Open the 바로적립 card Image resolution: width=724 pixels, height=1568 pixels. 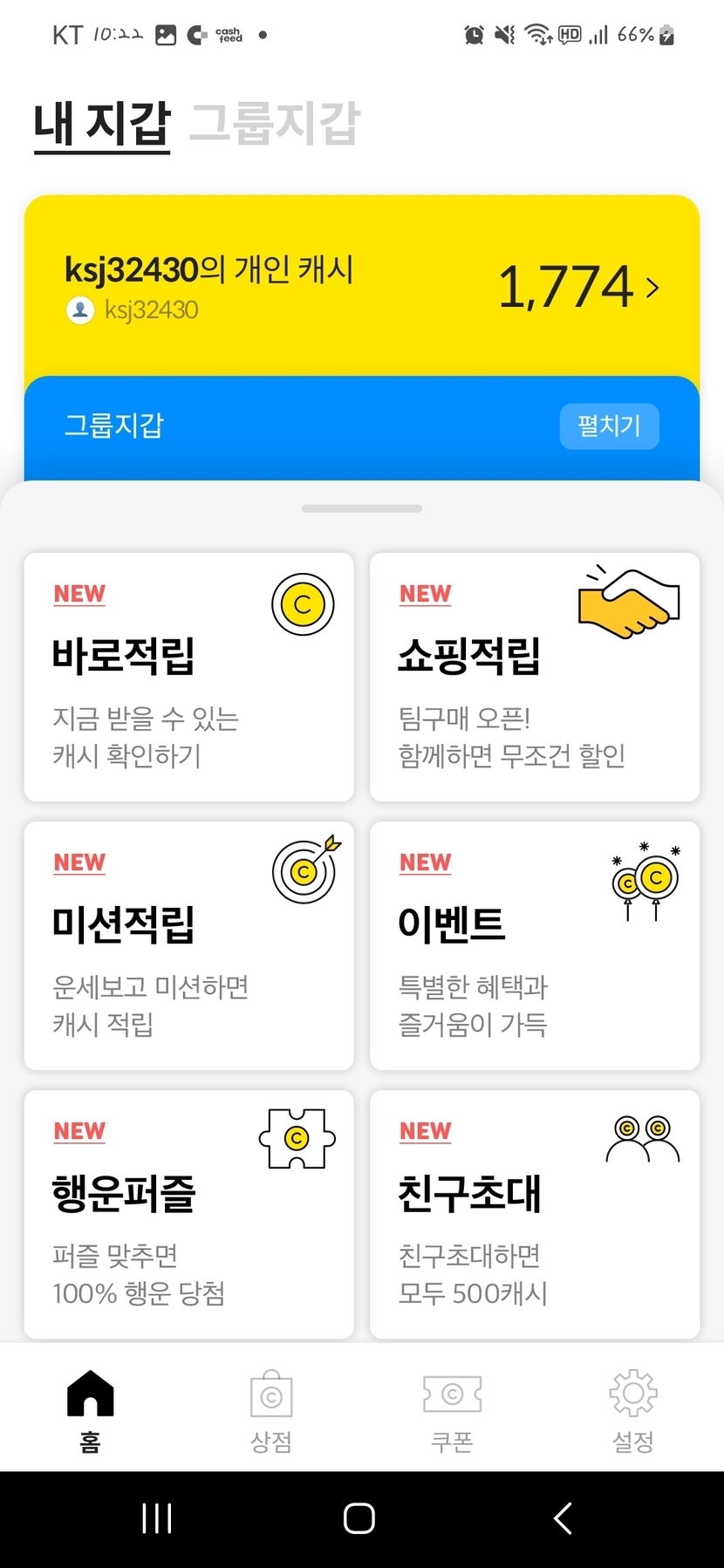pos(188,677)
